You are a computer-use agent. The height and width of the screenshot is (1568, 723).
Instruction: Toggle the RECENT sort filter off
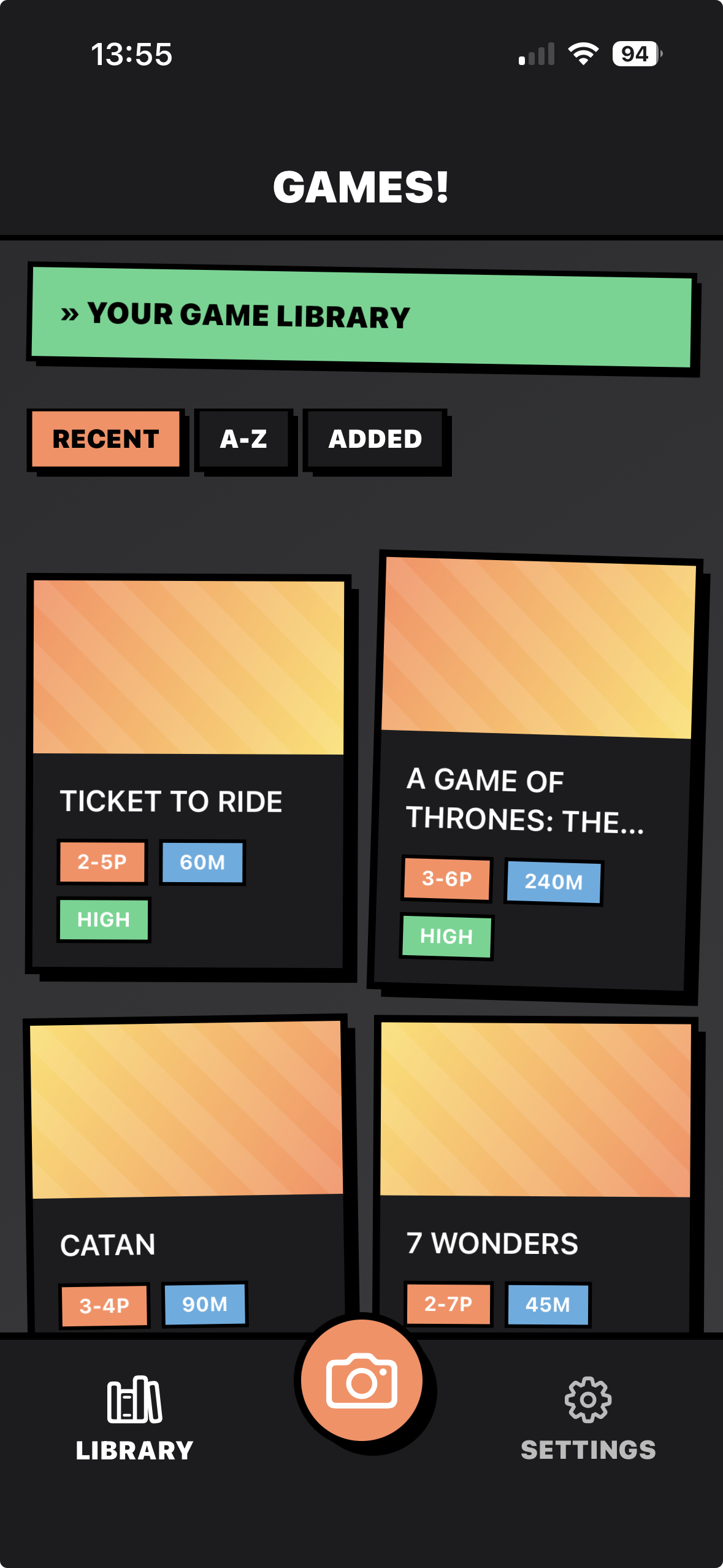coord(105,438)
